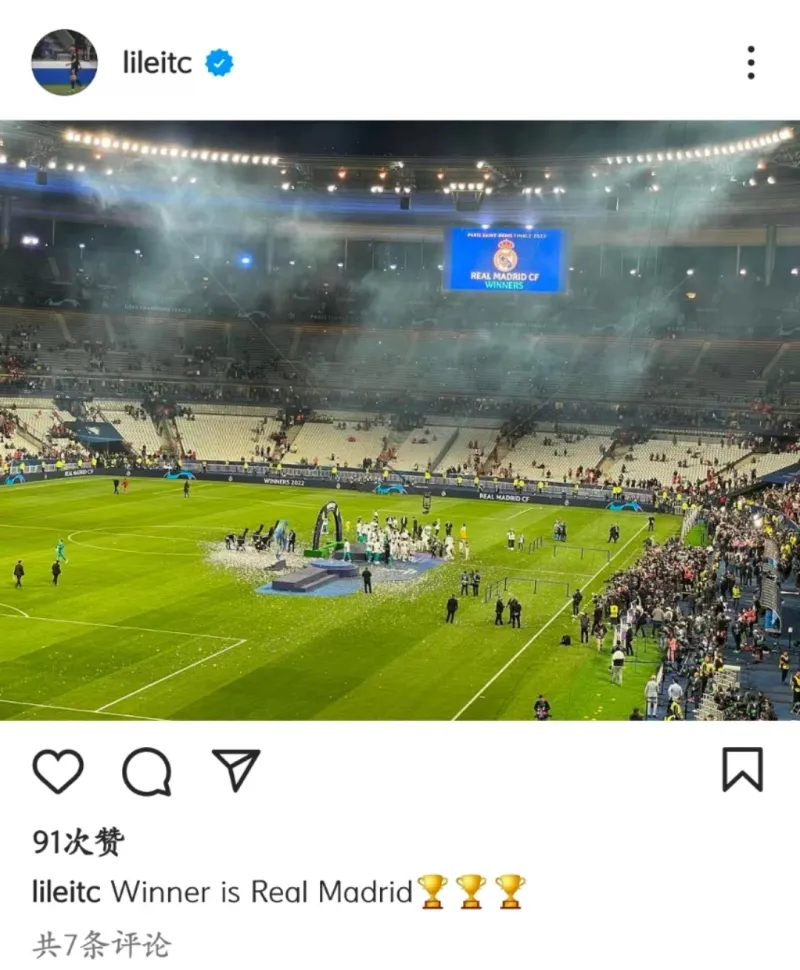Open the stadium photo of the post
The image size is (800, 970).
[x=400, y=420]
